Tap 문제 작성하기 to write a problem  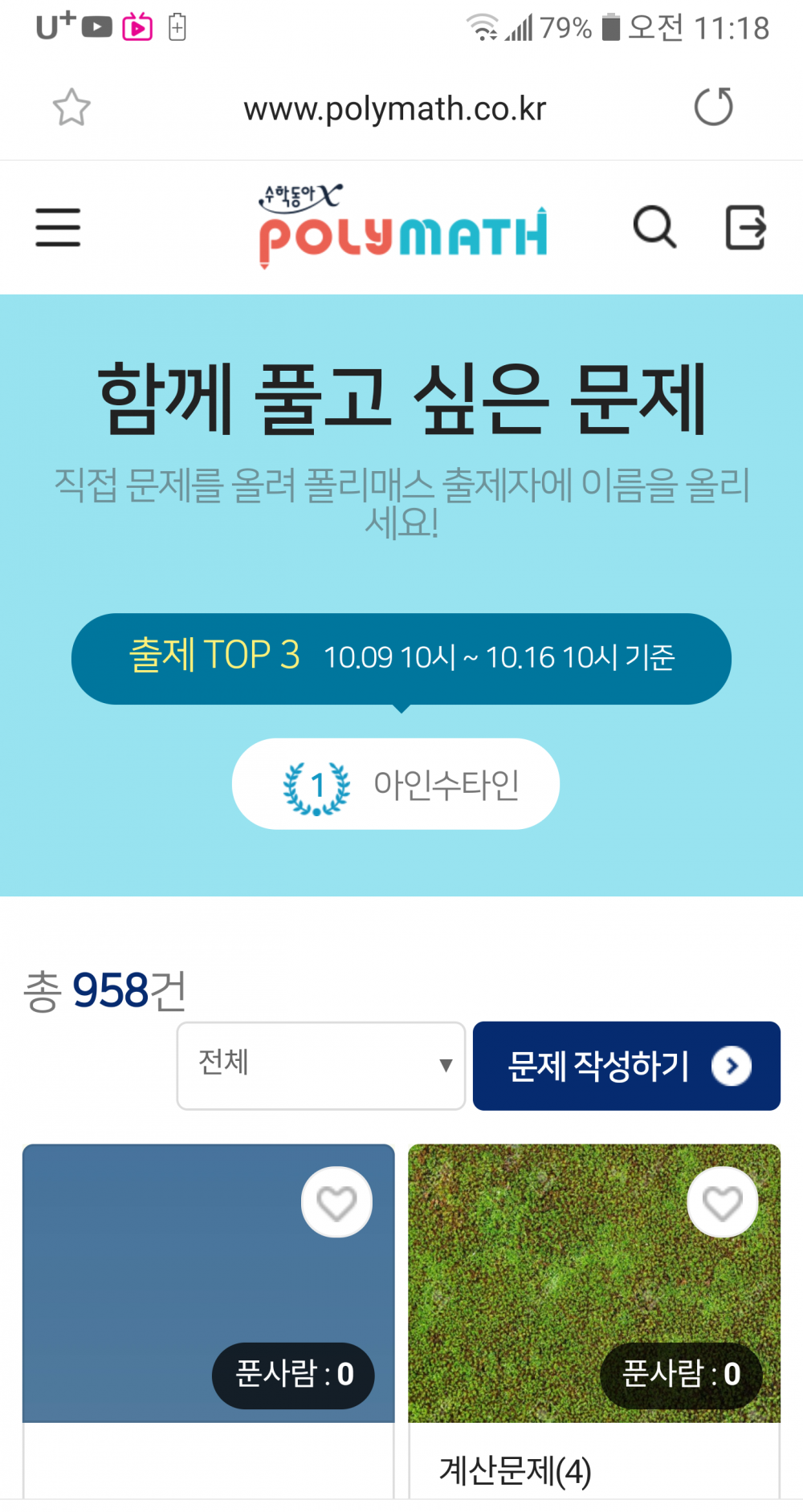click(x=626, y=1066)
